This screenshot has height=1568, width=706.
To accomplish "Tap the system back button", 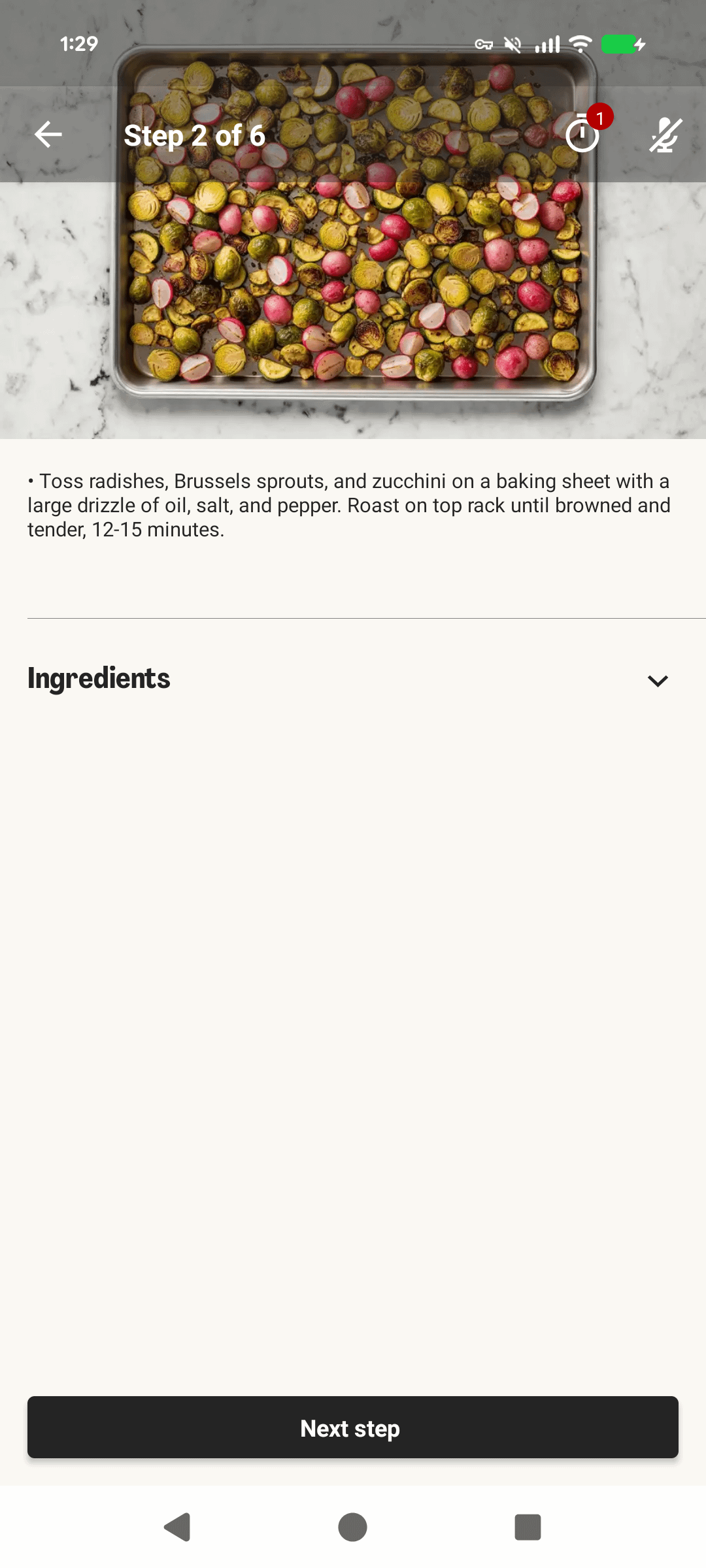I will 177,1527.
